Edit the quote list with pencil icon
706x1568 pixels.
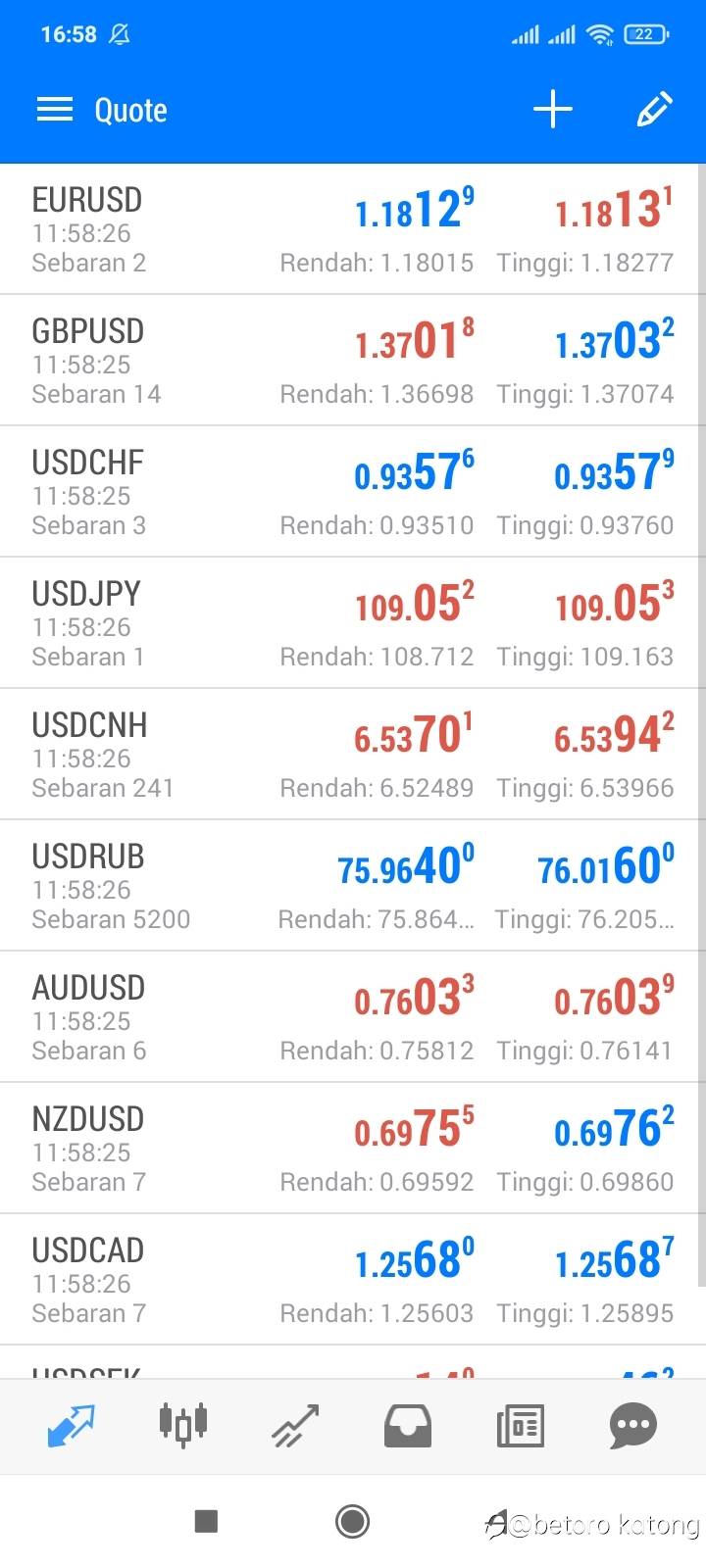[x=654, y=110]
